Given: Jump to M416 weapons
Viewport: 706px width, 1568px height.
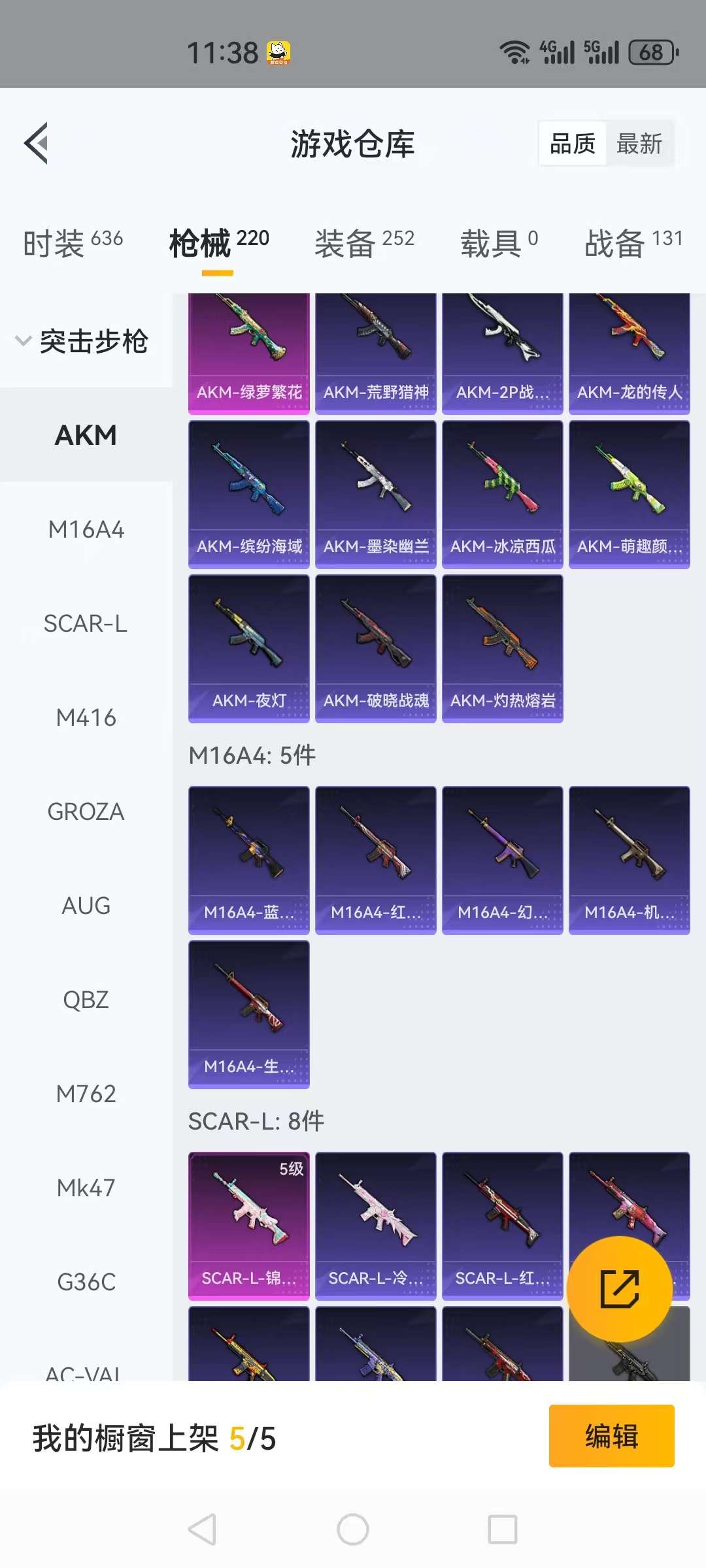Looking at the screenshot, I should (x=86, y=717).
